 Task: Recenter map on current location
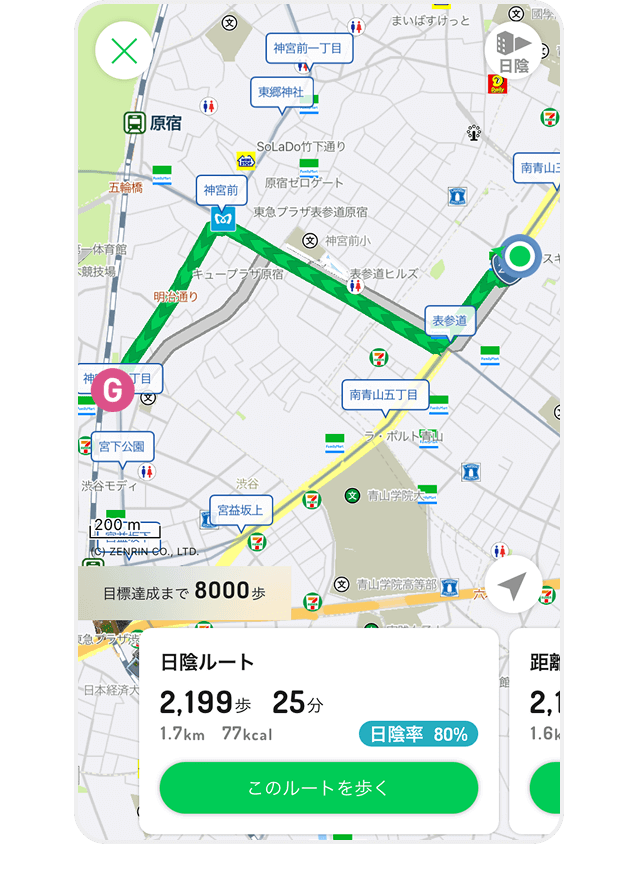point(513,585)
